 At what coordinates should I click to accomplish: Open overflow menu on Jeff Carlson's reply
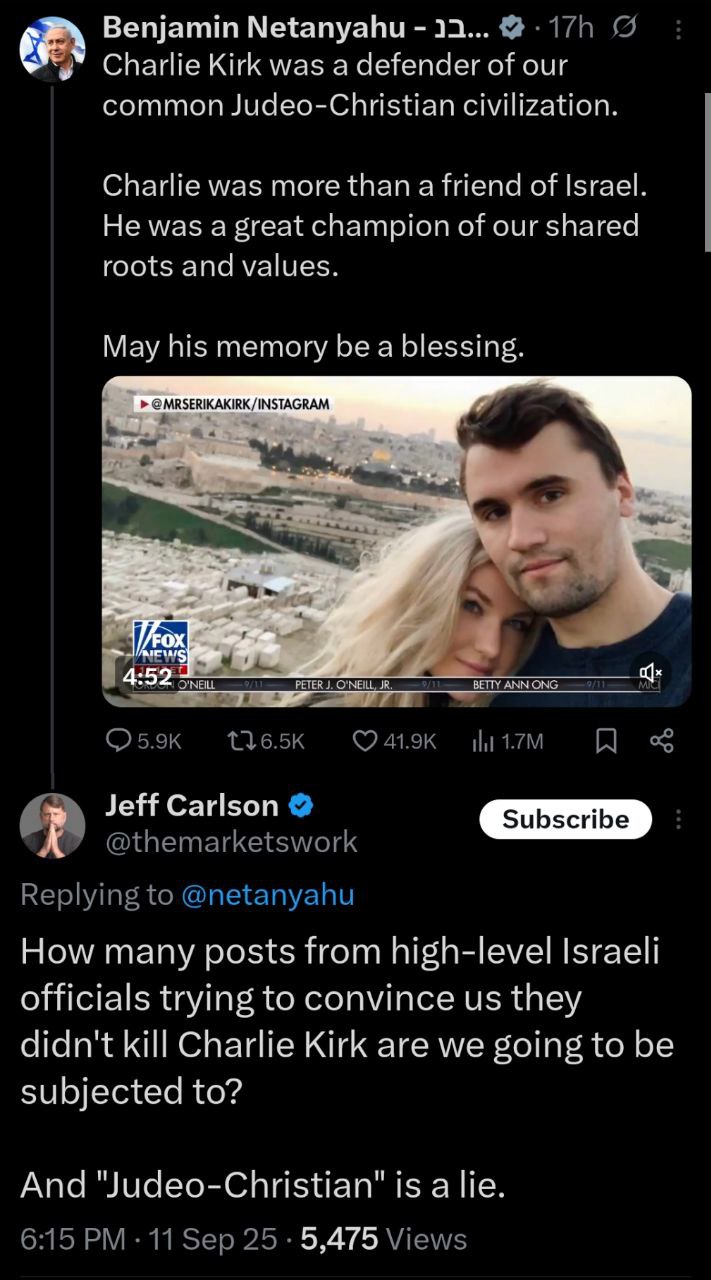click(x=679, y=819)
